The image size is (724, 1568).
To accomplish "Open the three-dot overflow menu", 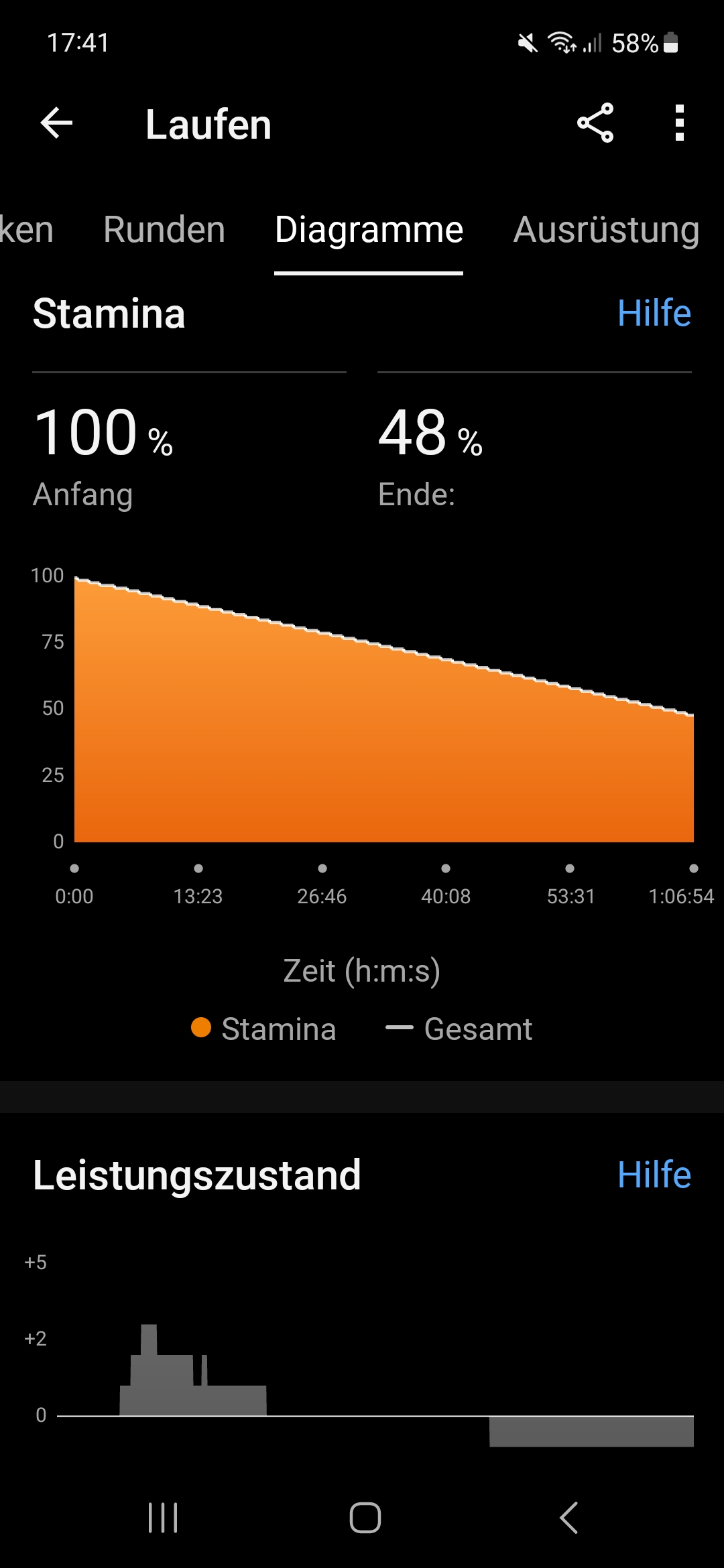I will 679,123.
